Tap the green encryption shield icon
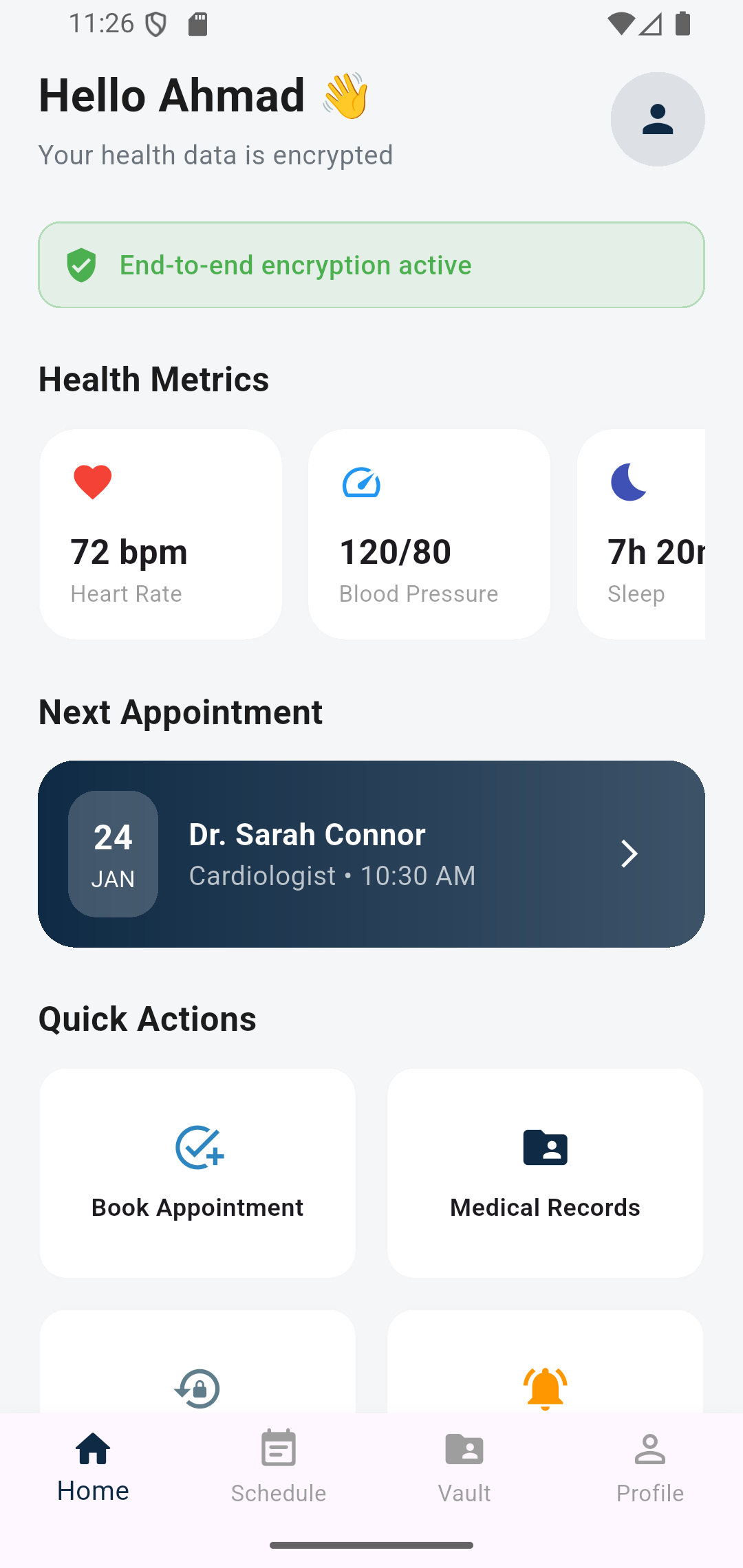 click(x=82, y=265)
